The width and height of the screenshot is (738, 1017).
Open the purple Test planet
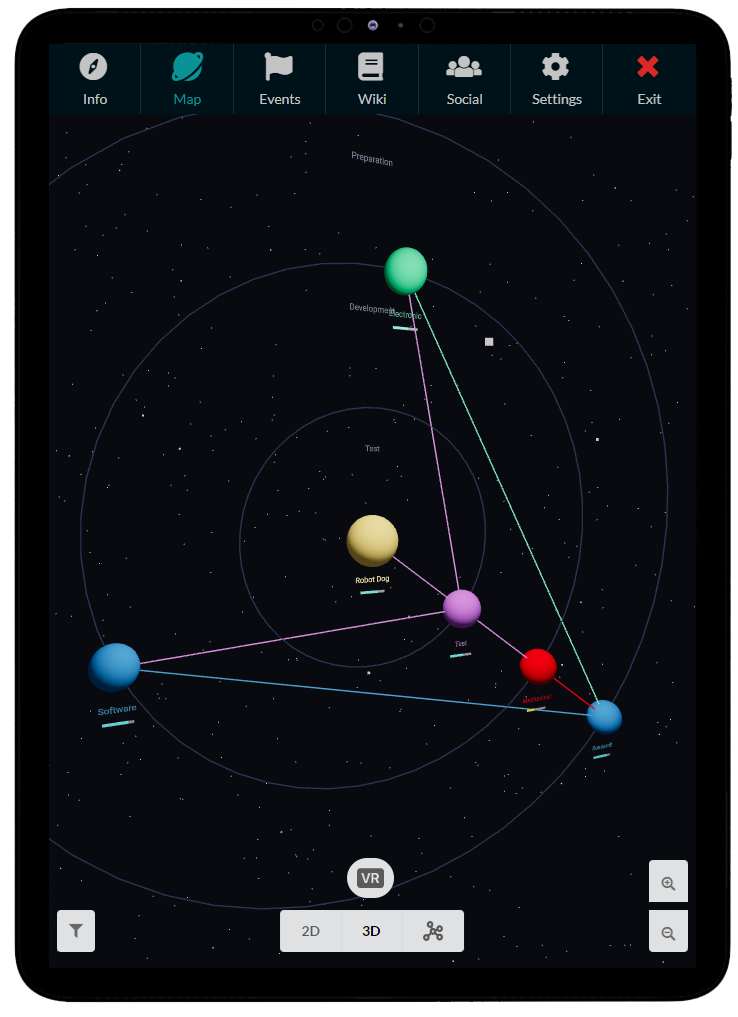[462, 608]
